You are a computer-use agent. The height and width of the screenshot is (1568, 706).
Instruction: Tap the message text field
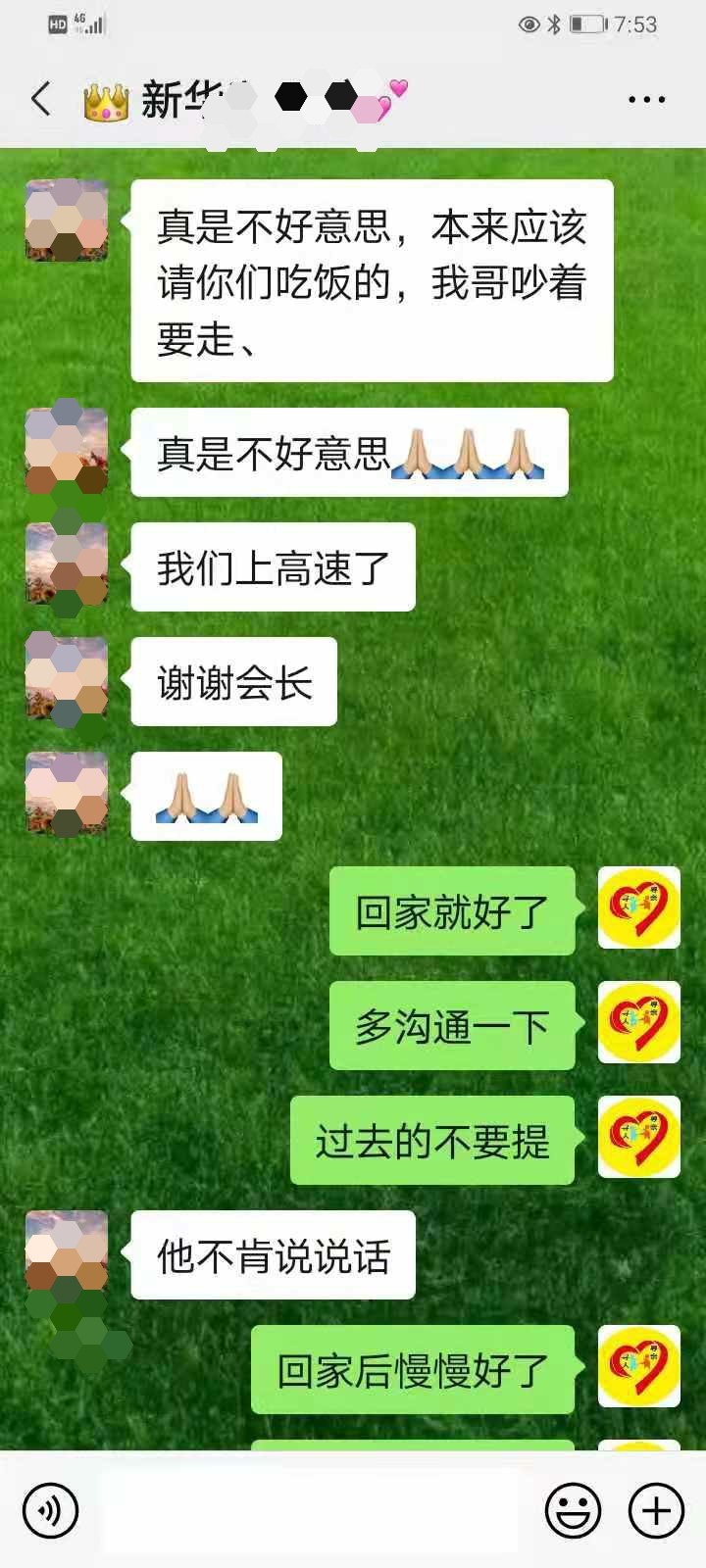[309, 1510]
